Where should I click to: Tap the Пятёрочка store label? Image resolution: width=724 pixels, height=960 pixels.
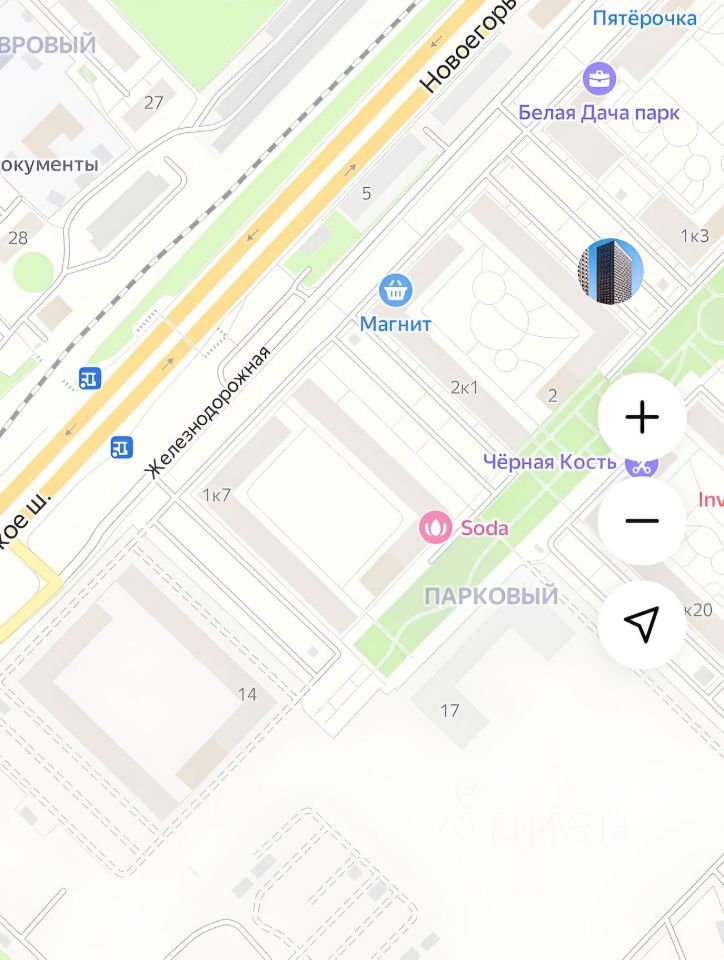click(644, 18)
